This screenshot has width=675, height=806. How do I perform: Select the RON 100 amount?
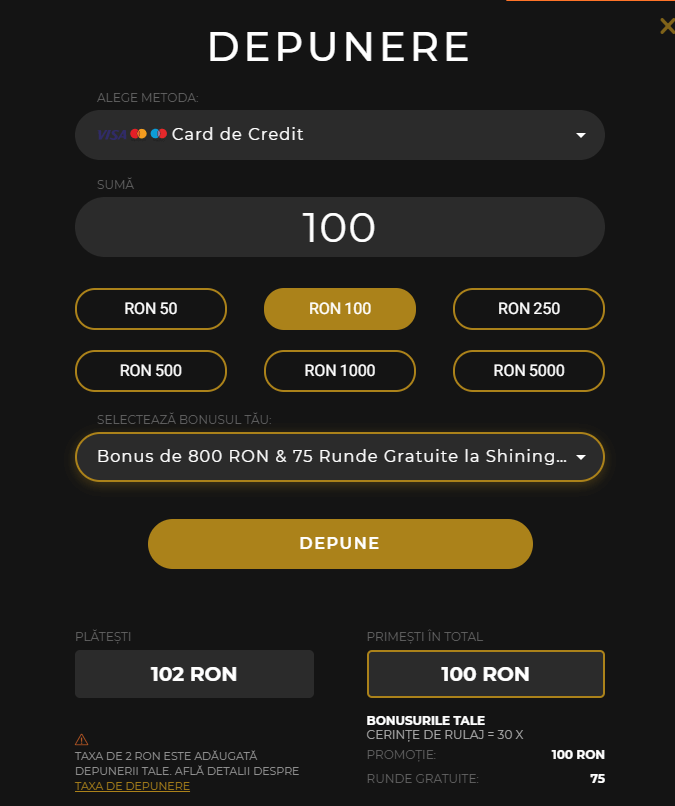pos(339,309)
